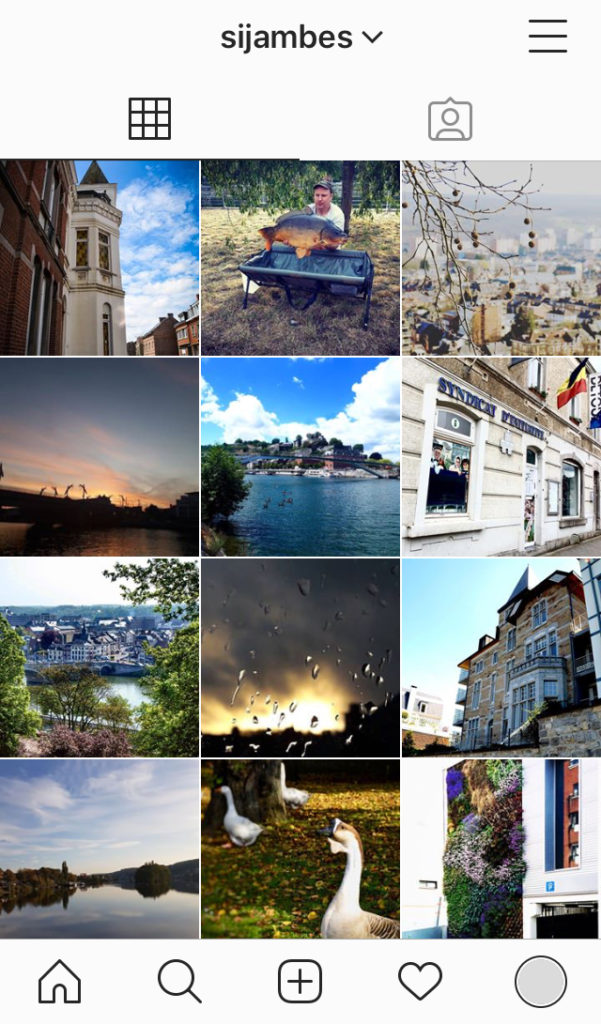601x1024 pixels.
Task: Open the geese on grass photo
Action: click(x=300, y=849)
